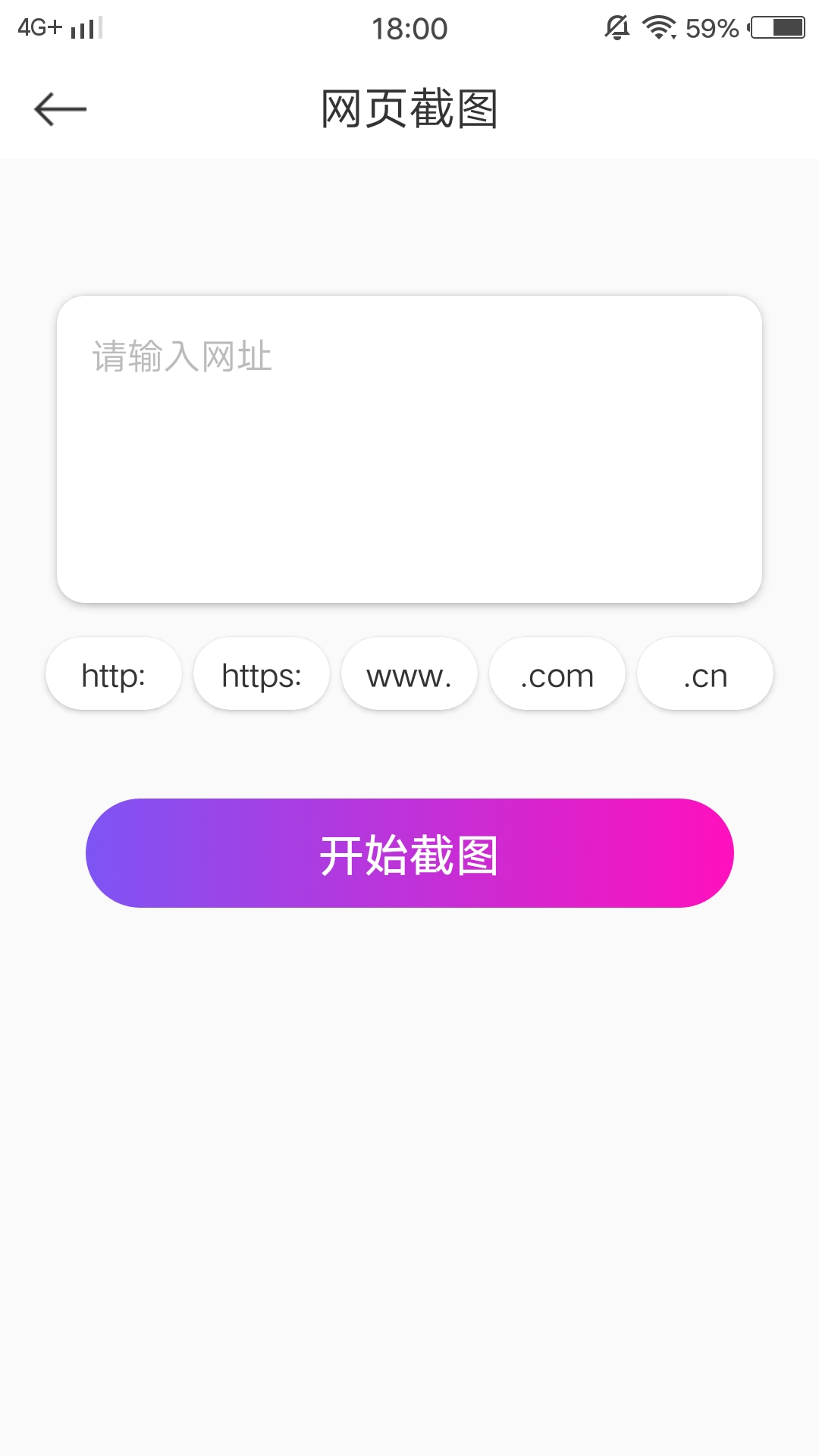Tap the www. shortcut pill
Viewport: 819px width, 1456px height.
click(409, 674)
